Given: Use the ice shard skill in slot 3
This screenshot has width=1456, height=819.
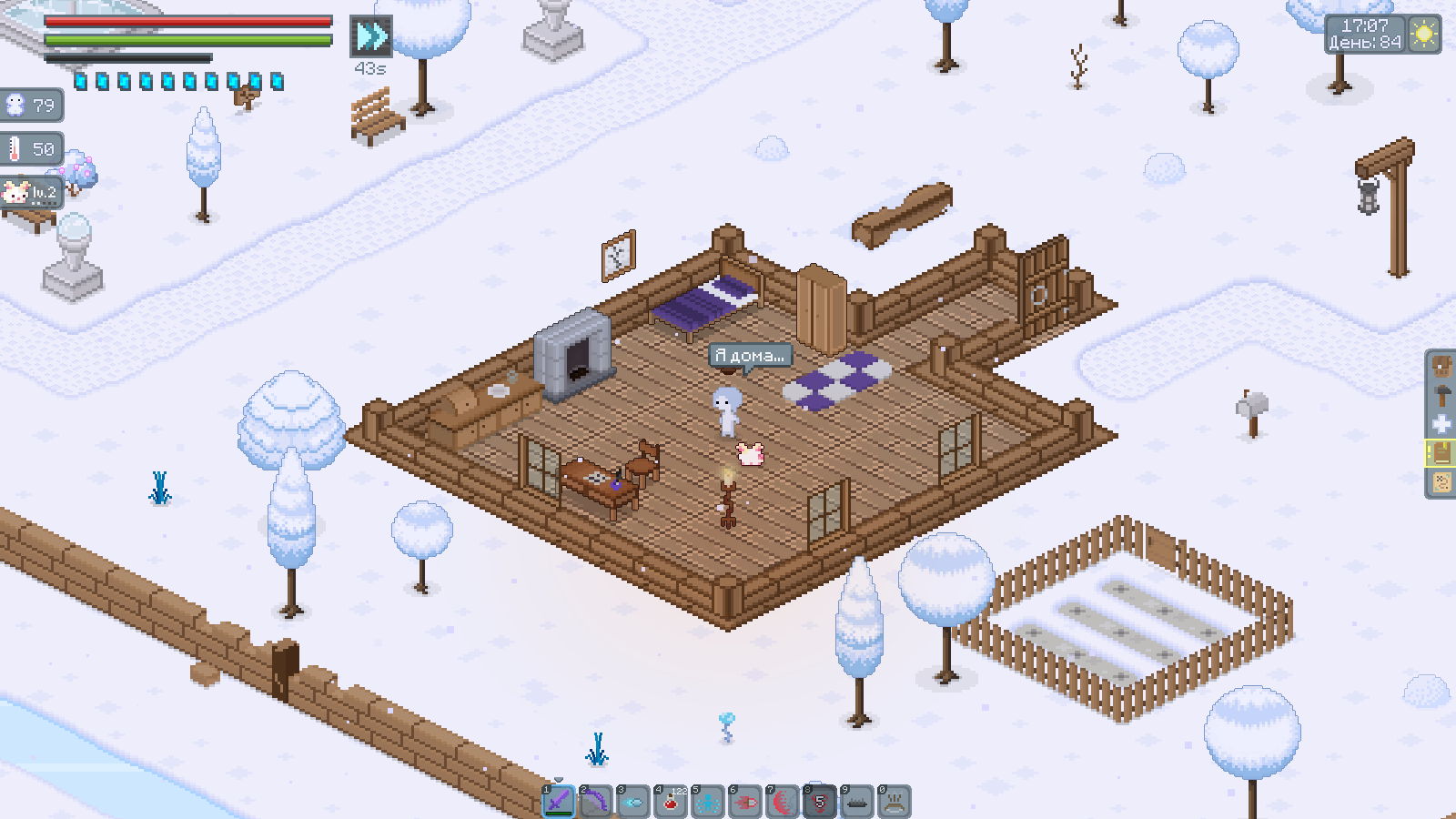Looking at the screenshot, I should point(633,802).
